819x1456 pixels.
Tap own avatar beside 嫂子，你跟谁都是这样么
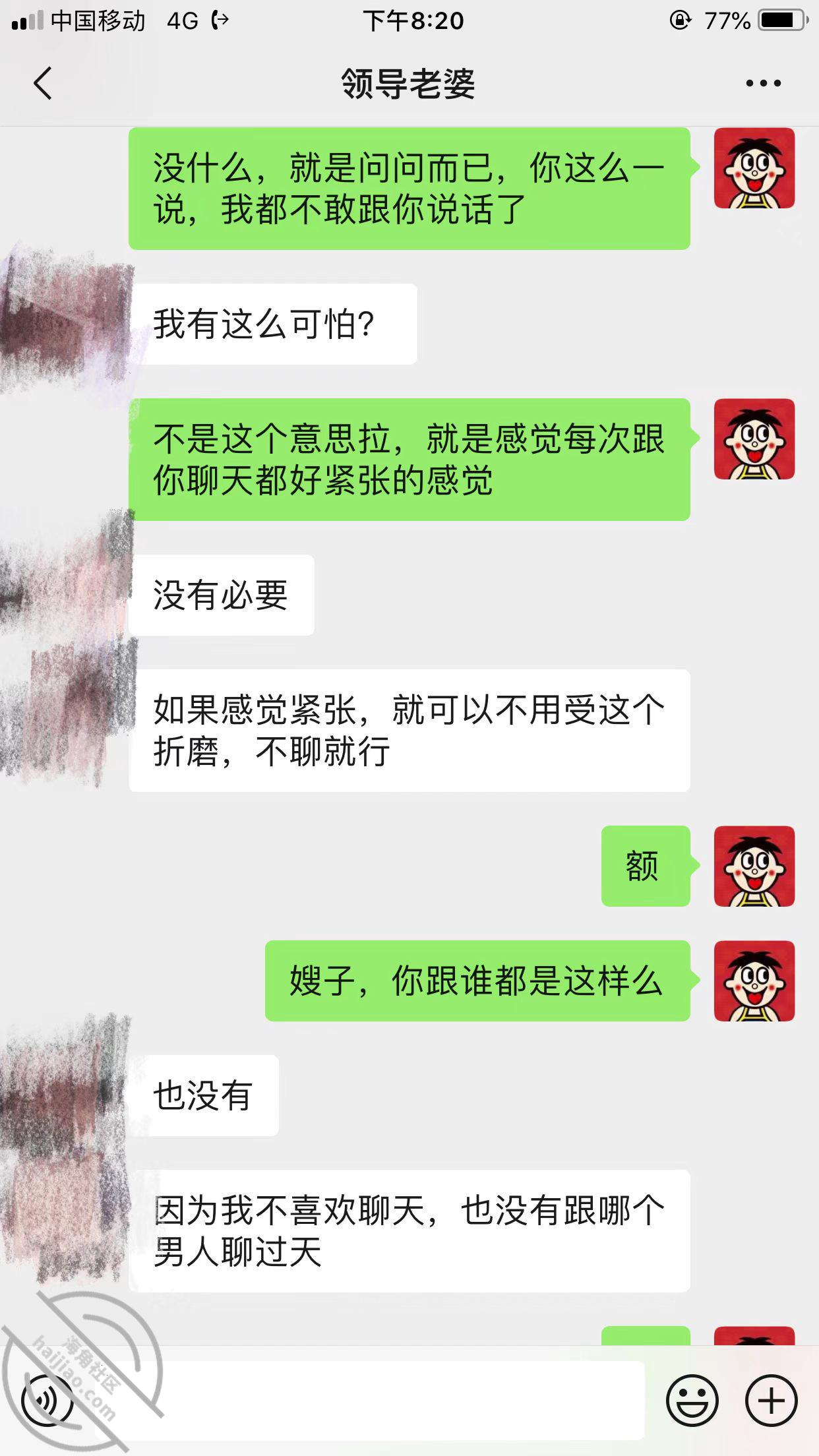click(754, 981)
